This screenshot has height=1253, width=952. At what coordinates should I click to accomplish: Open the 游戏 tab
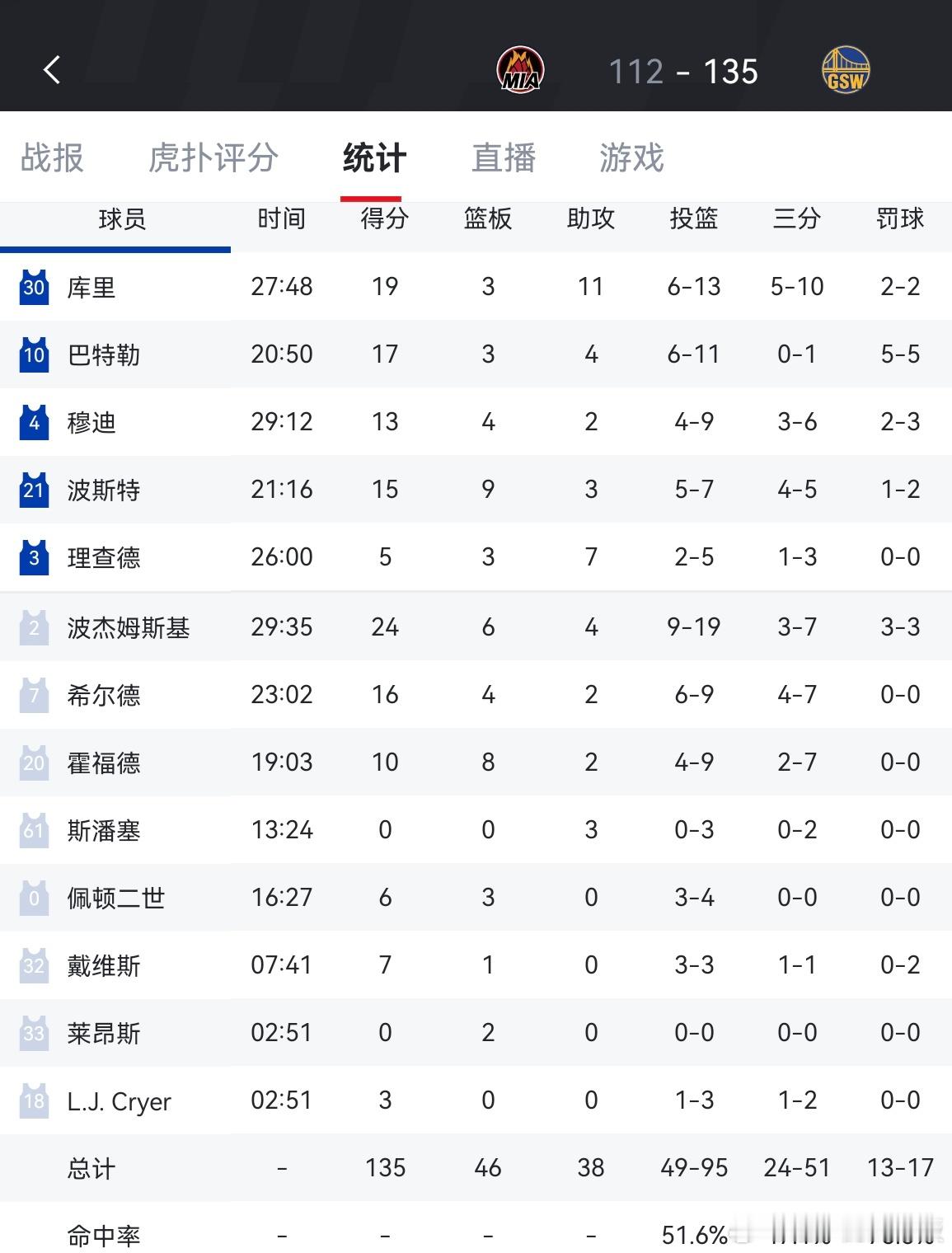pyautogui.click(x=631, y=157)
